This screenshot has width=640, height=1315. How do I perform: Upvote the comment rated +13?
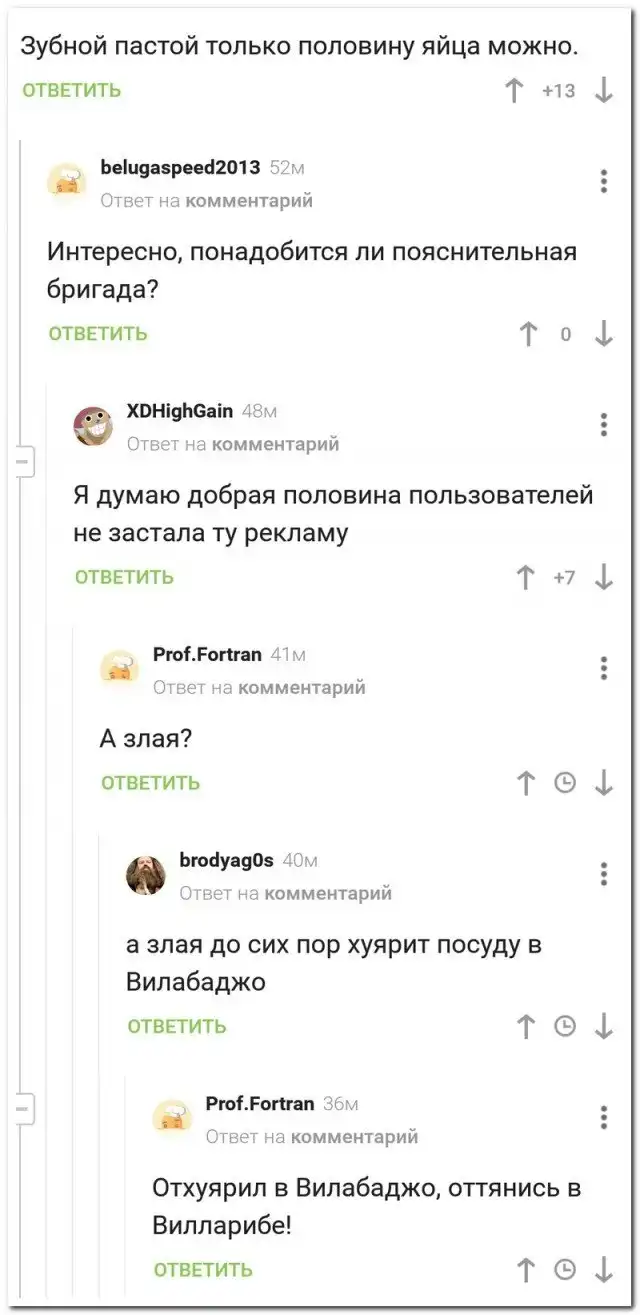pyautogui.click(x=514, y=91)
